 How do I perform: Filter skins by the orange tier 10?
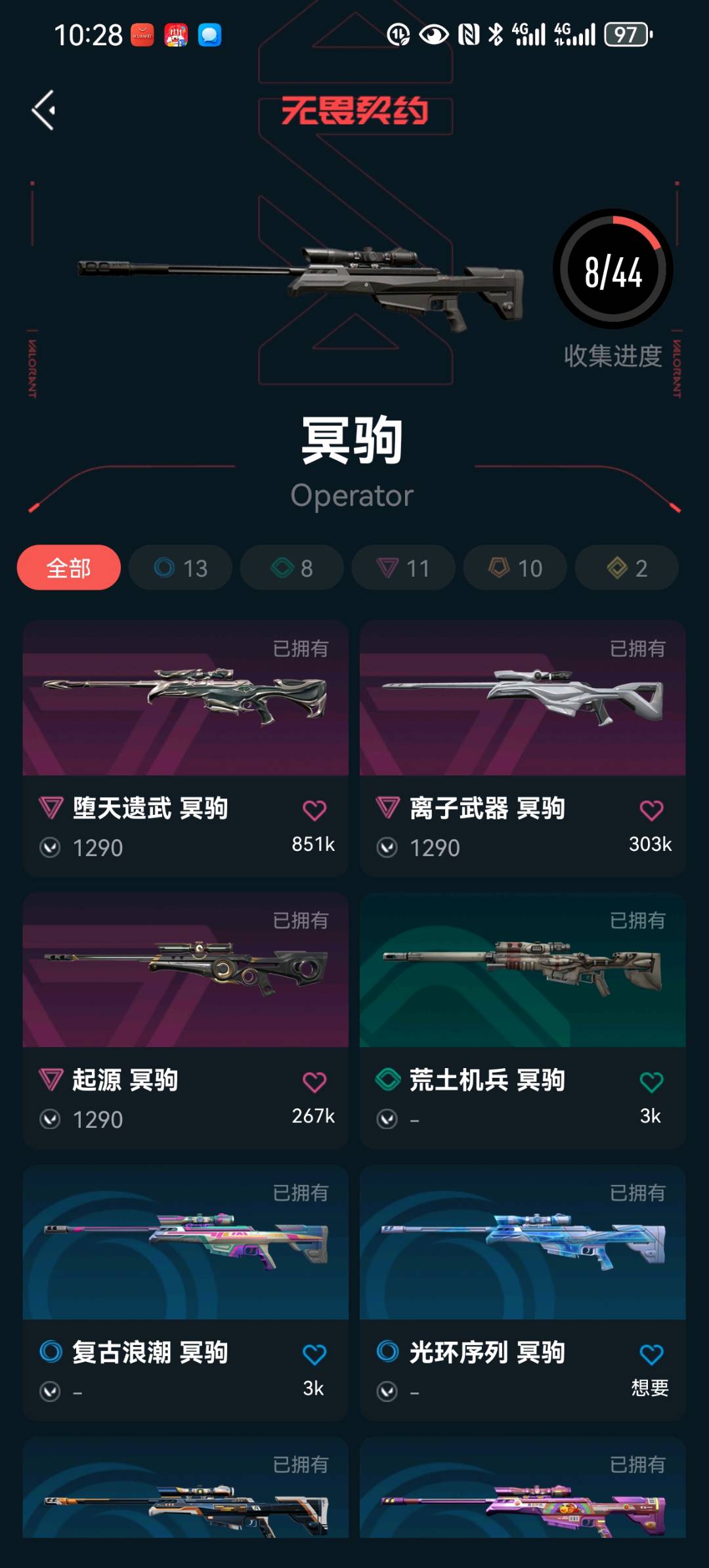[x=515, y=567]
